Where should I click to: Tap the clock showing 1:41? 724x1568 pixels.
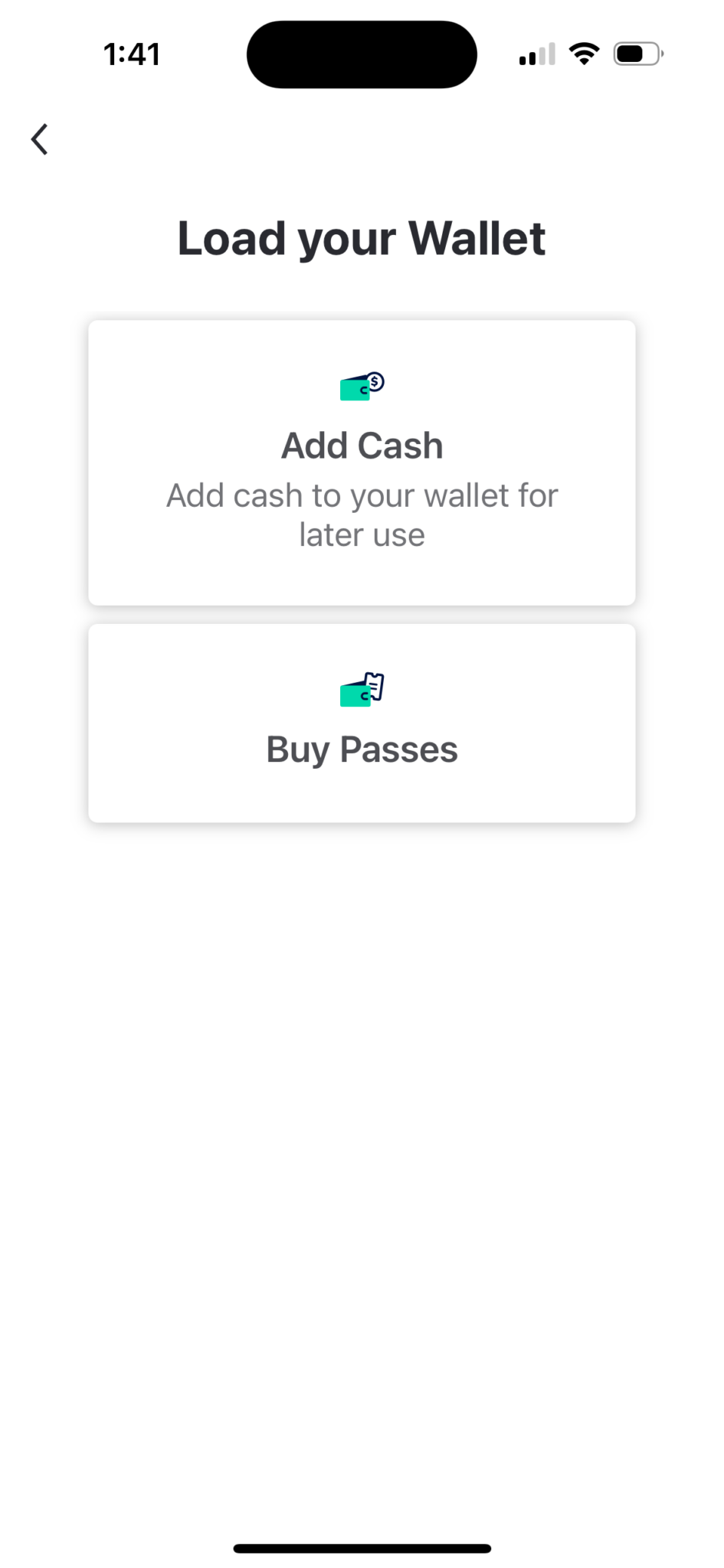(133, 54)
